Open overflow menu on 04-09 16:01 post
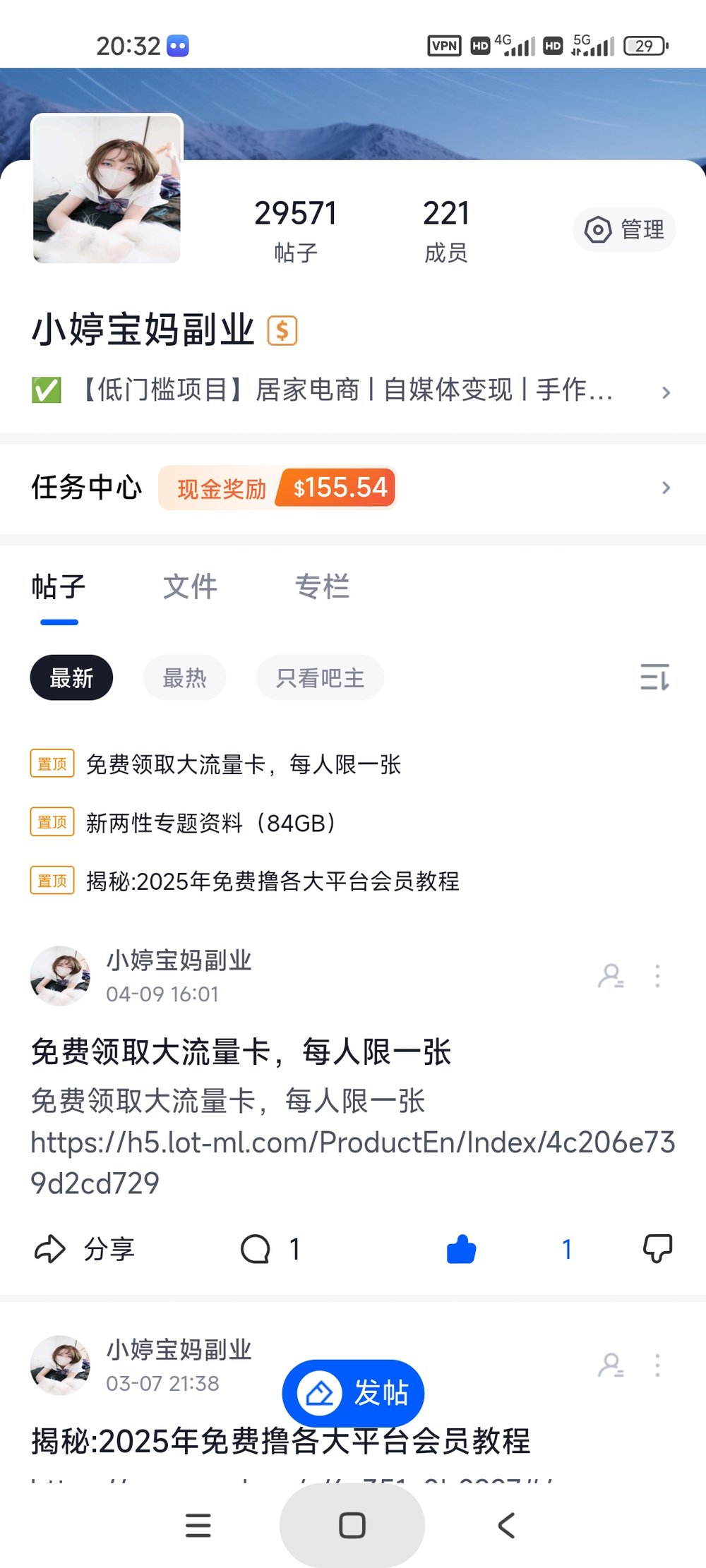 [x=657, y=976]
